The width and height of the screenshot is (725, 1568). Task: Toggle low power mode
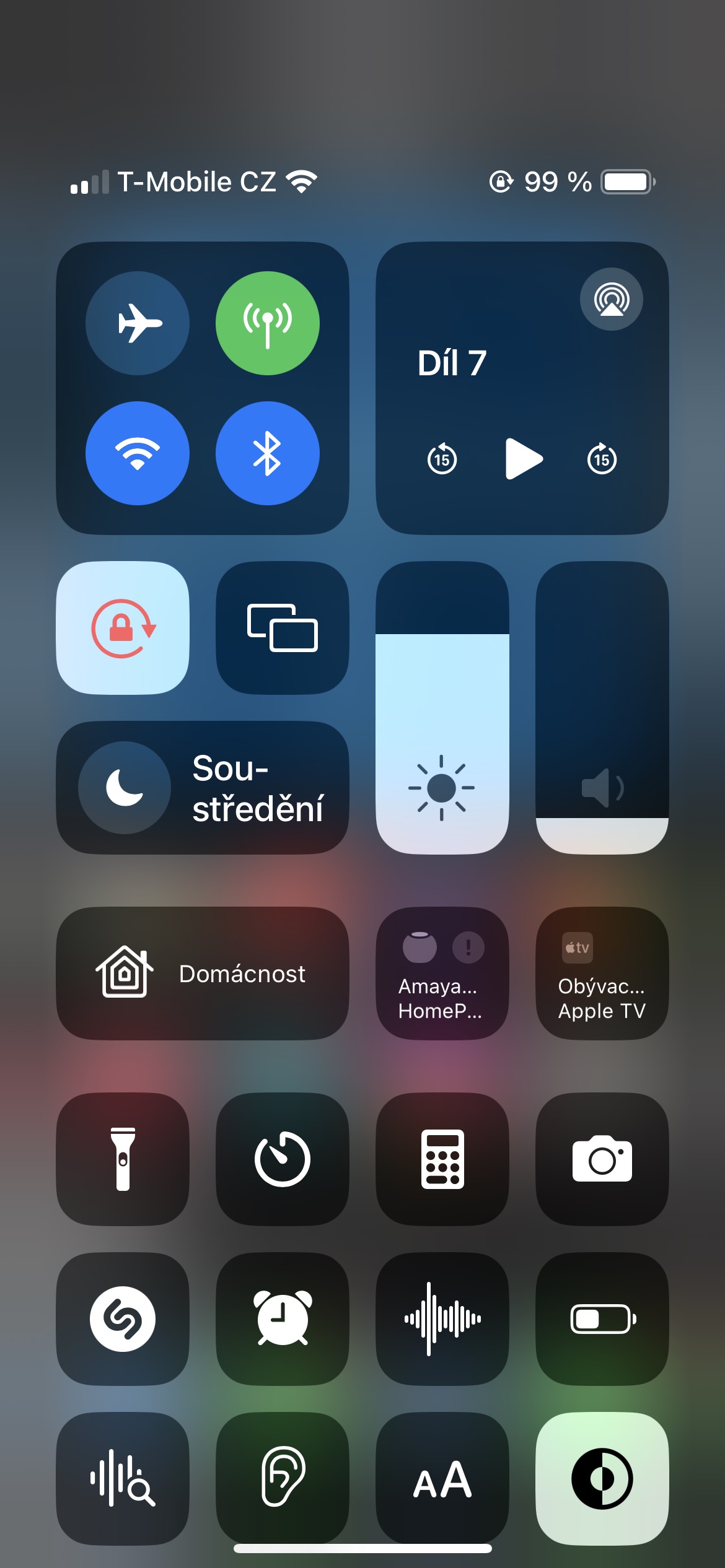pos(602,1319)
